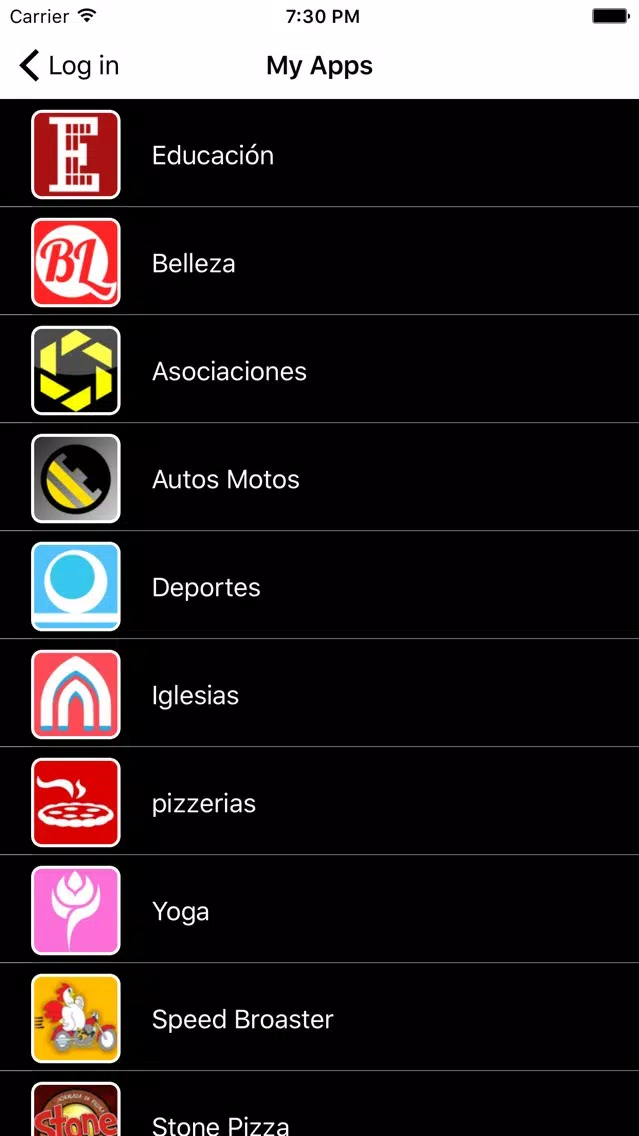Open the Deportes app
Viewport: 639px width, 1136px height.
coord(320,585)
